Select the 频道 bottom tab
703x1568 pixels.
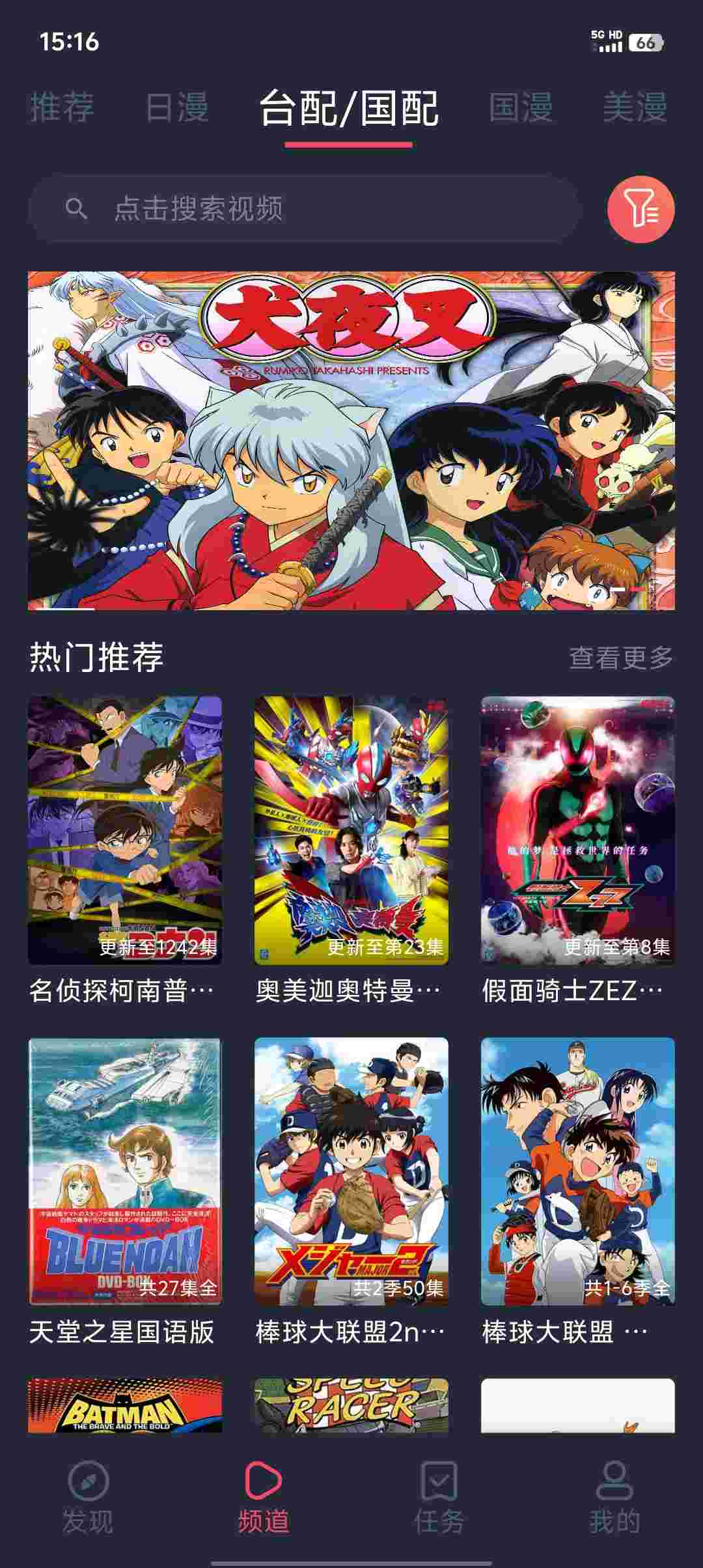(264, 1496)
